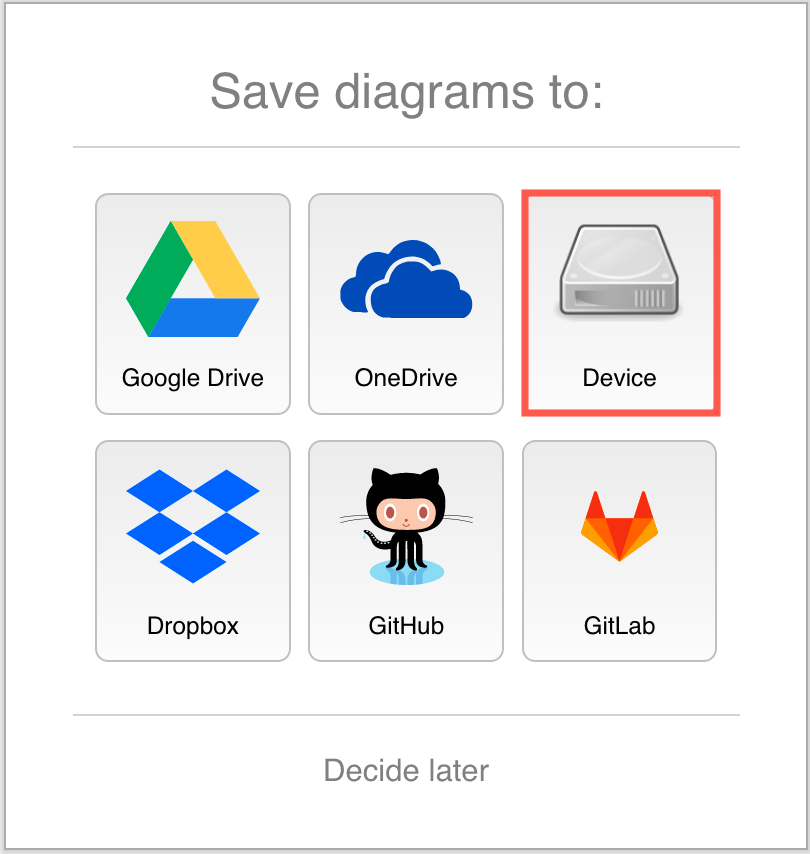Viewport: 810px width, 854px height.
Task: Choose GitLab as storage location
Action: pos(618,550)
